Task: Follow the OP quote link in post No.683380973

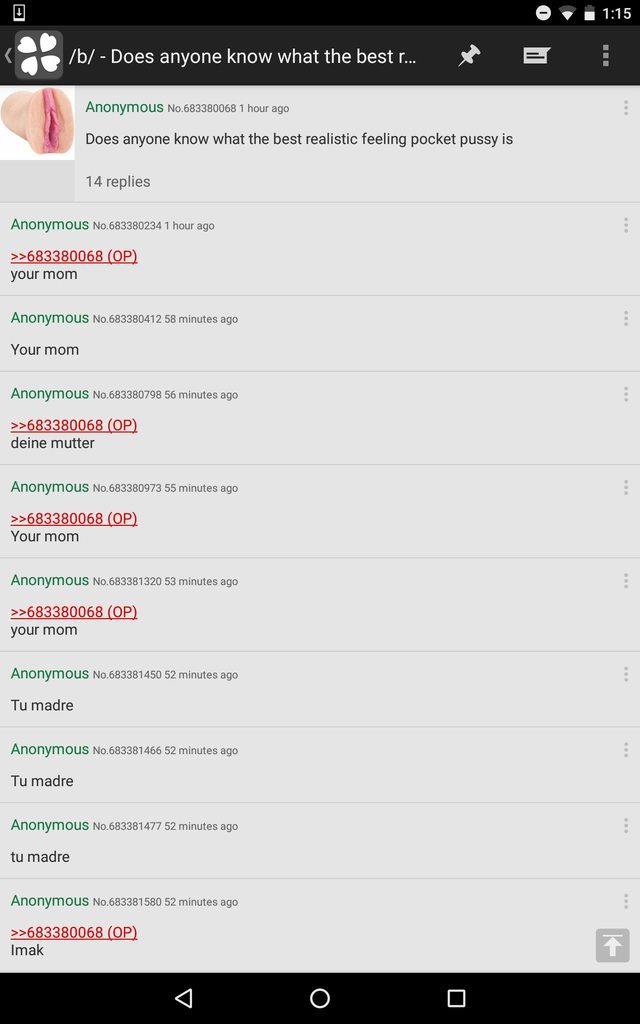Action: [x=74, y=519]
